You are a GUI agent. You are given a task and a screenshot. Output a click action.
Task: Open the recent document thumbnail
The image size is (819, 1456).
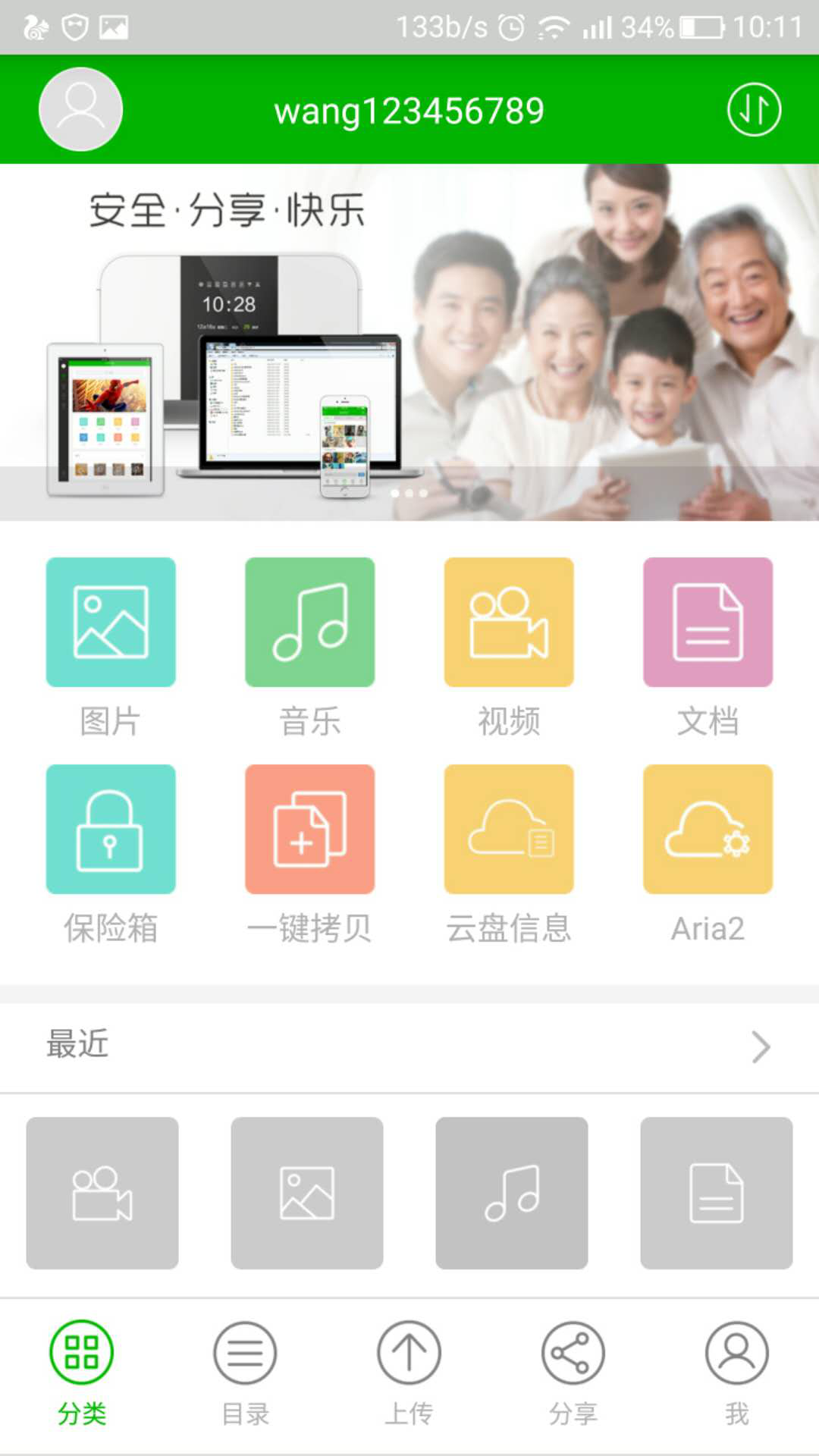click(x=717, y=1193)
